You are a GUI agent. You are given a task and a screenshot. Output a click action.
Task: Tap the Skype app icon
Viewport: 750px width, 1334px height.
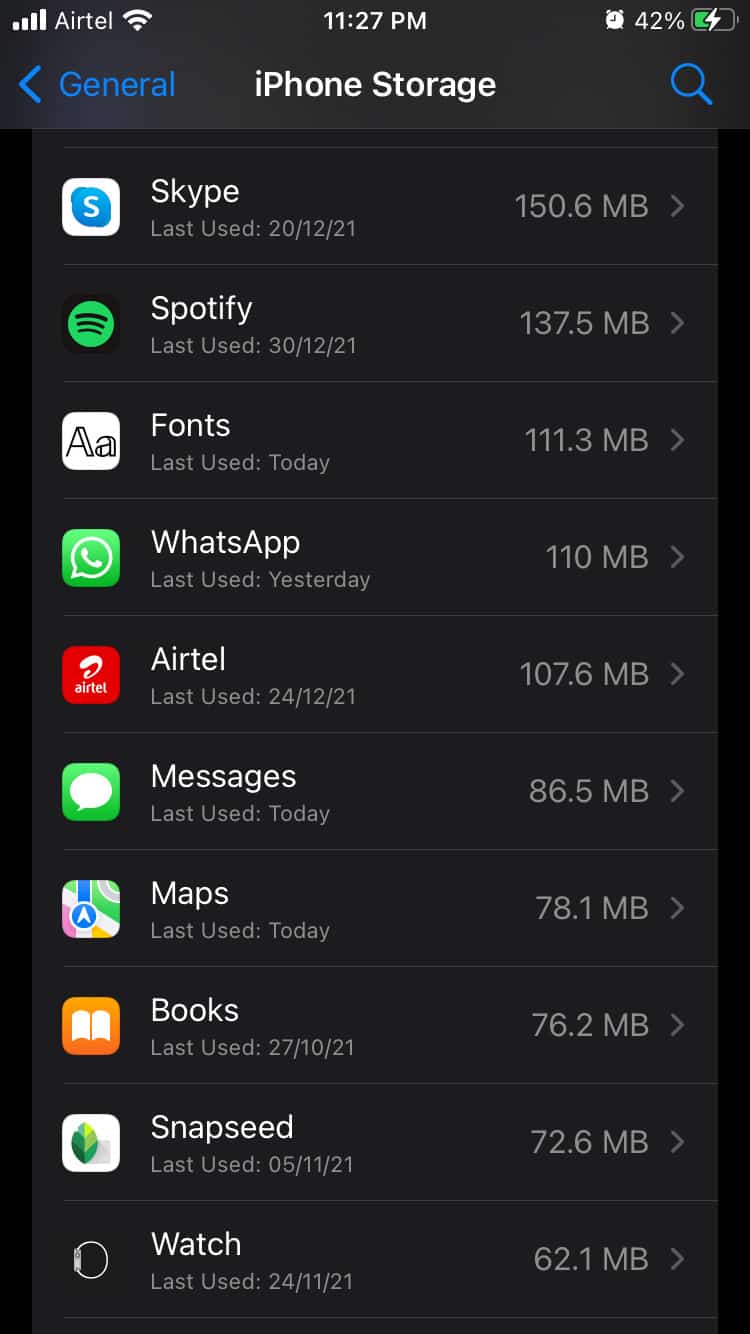91,207
